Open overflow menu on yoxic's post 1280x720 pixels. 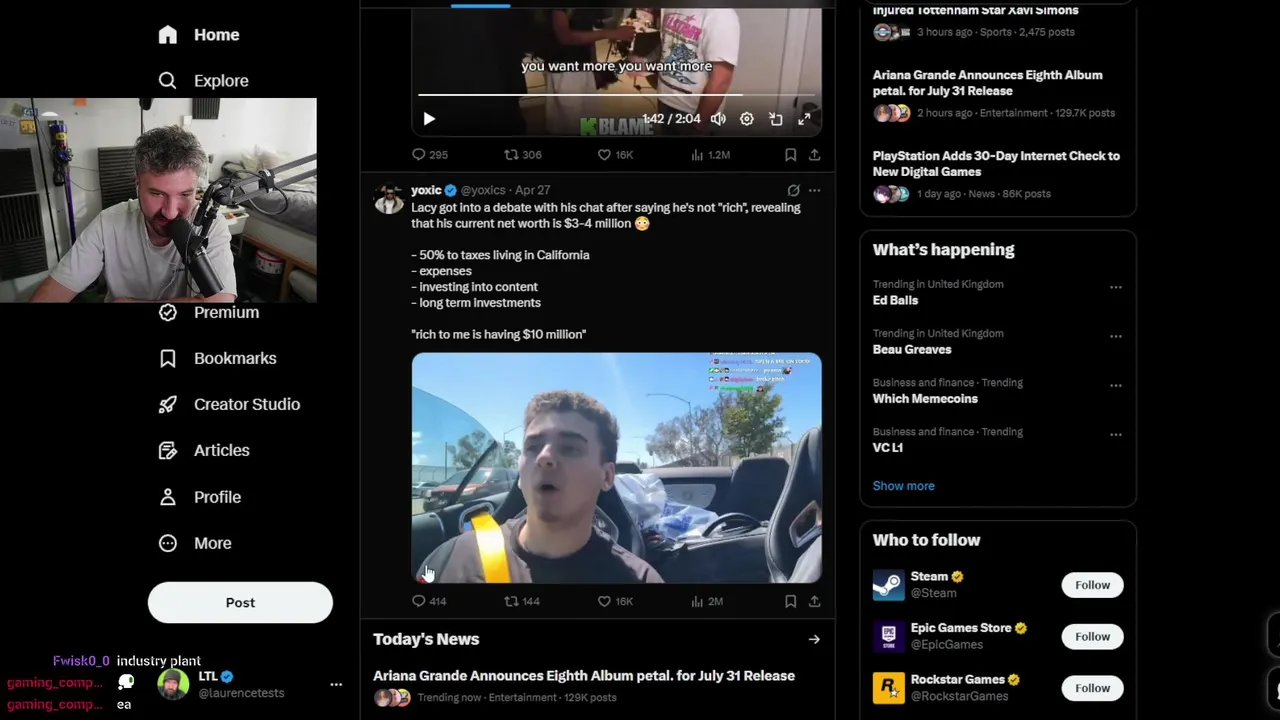tap(814, 190)
